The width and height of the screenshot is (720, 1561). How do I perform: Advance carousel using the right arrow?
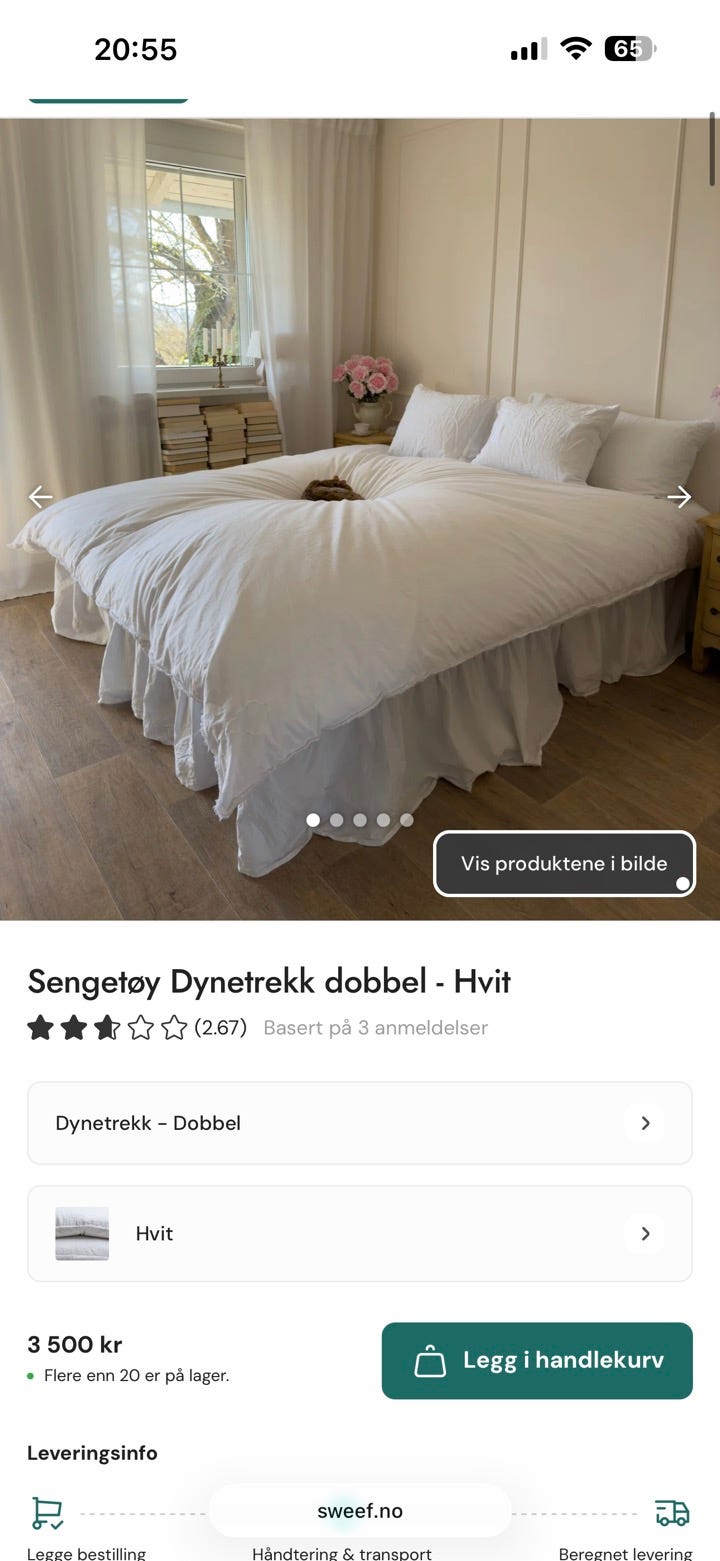pyautogui.click(x=680, y=497)
